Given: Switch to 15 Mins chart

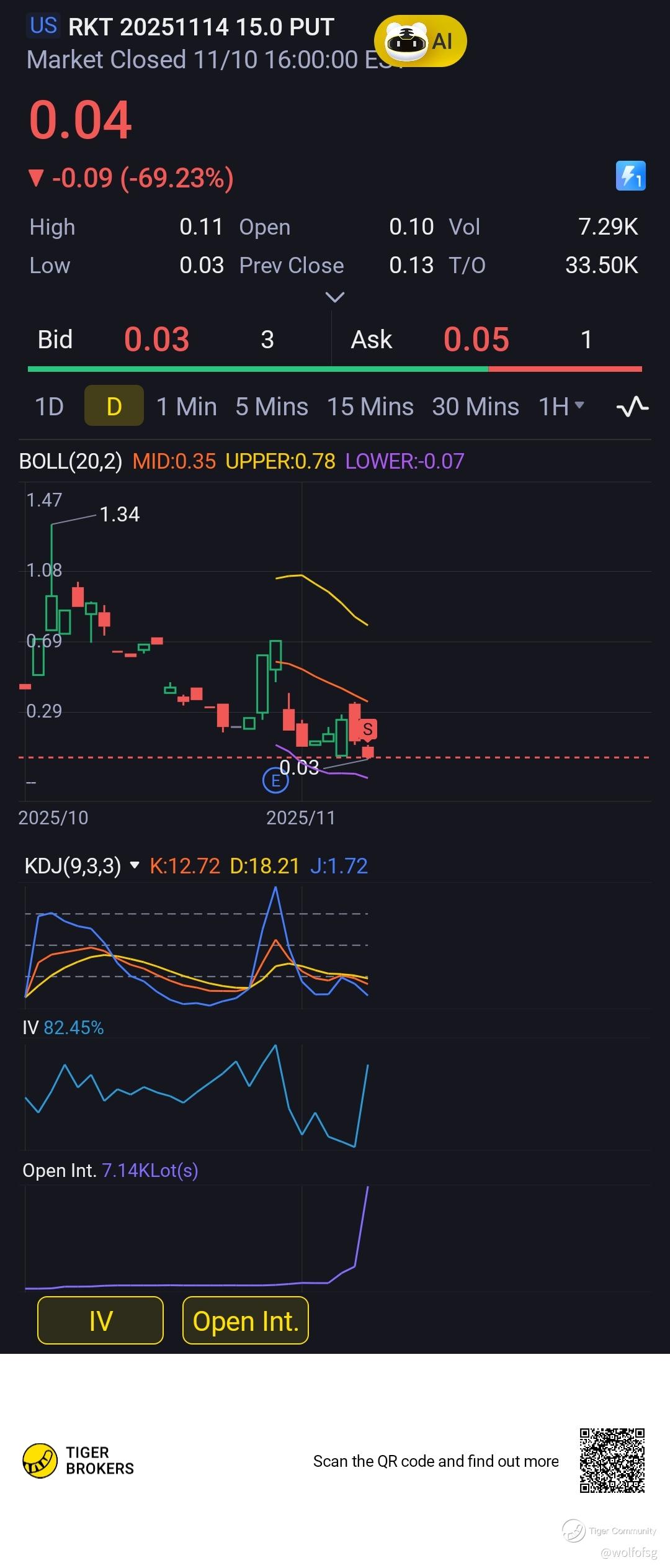Looking at the screenshot, I should [370, 407].
